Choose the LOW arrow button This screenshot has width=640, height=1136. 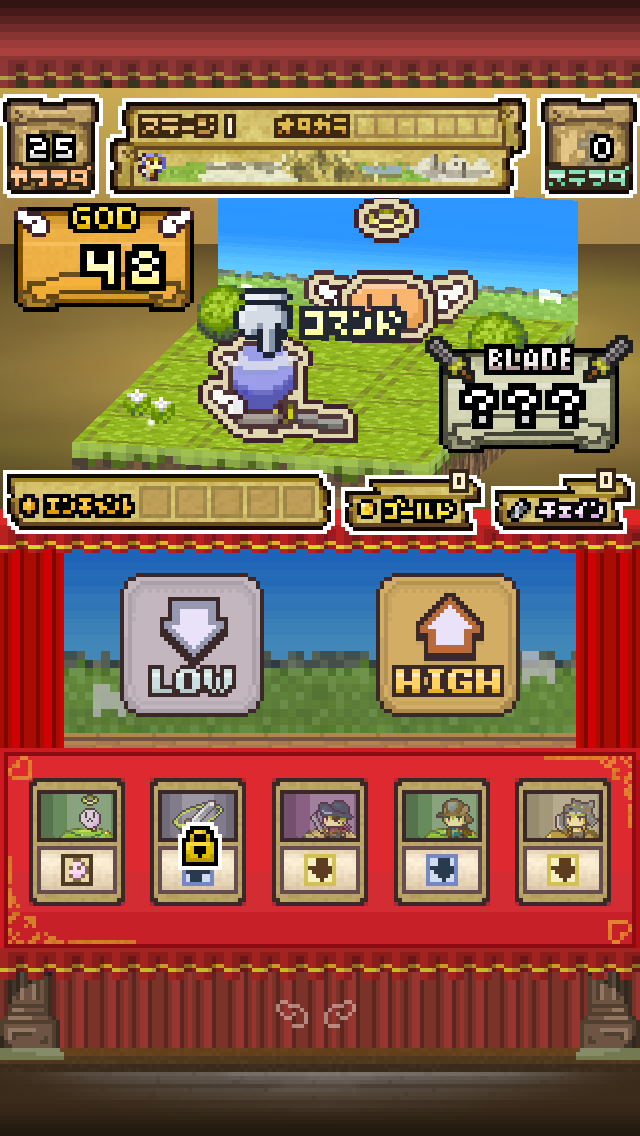(192, 645)
